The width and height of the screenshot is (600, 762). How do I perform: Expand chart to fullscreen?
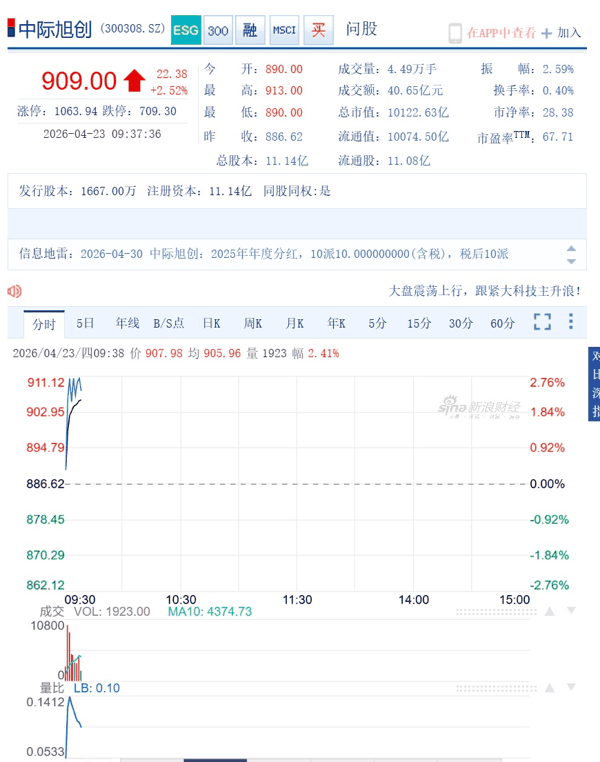(x=542, y=322)
